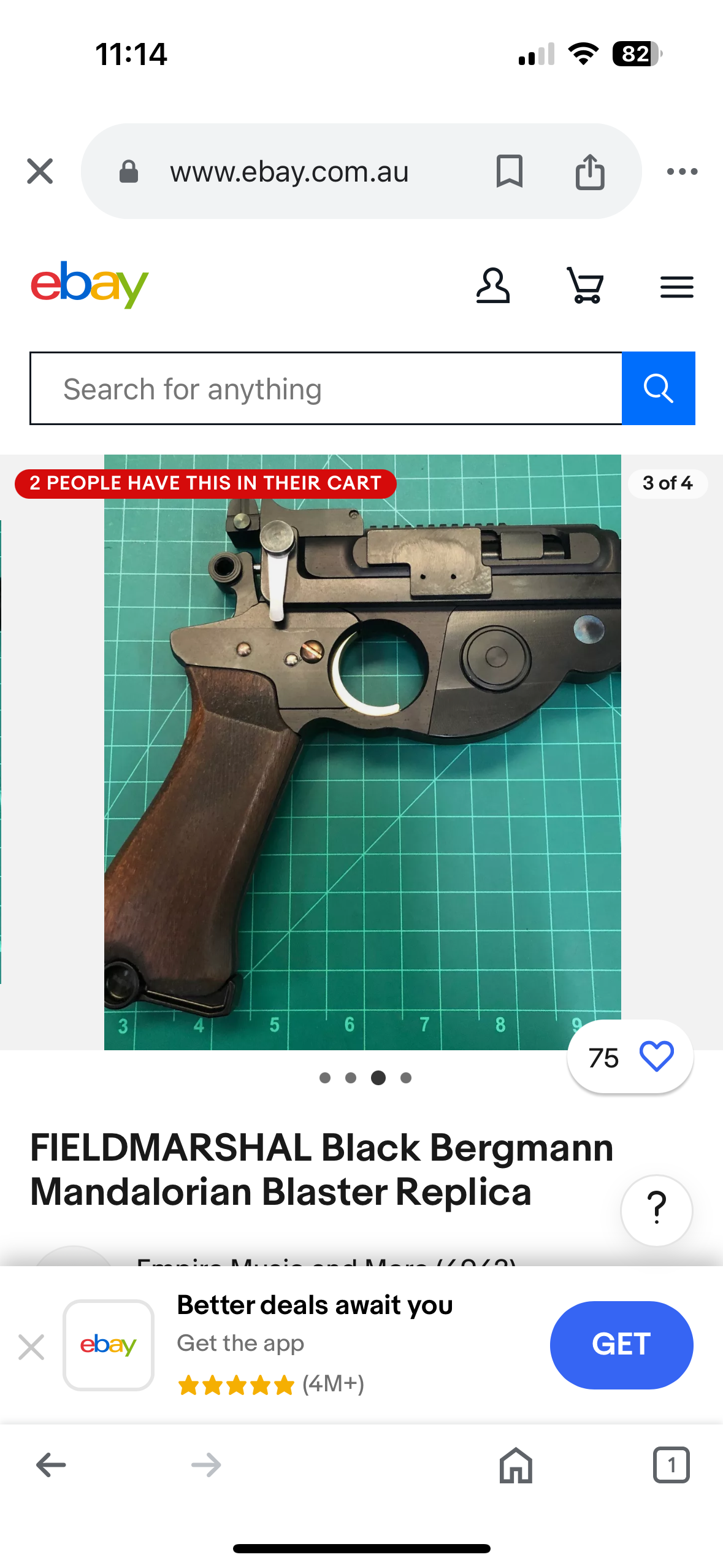View the shopping cart

[x=584, y=286]
